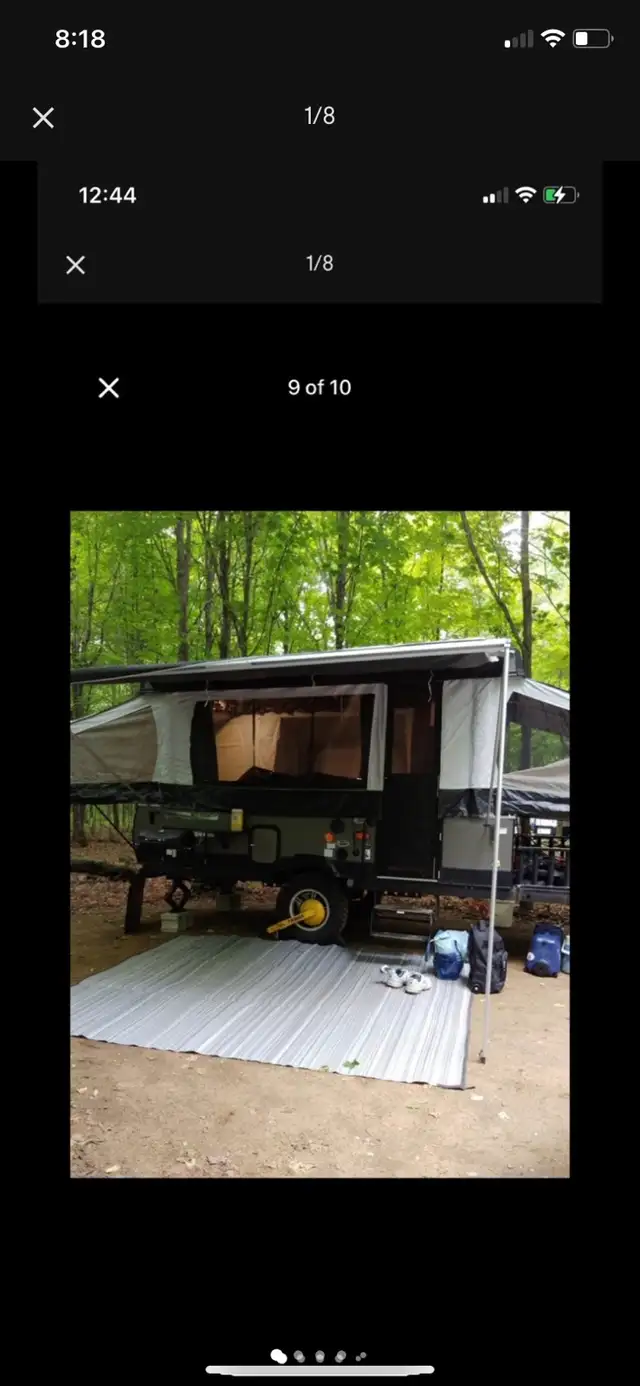The width and height of the screenshot is (640, 1386).
Task: Tap the page indicator dots
Action: (x=319, y=1356)
